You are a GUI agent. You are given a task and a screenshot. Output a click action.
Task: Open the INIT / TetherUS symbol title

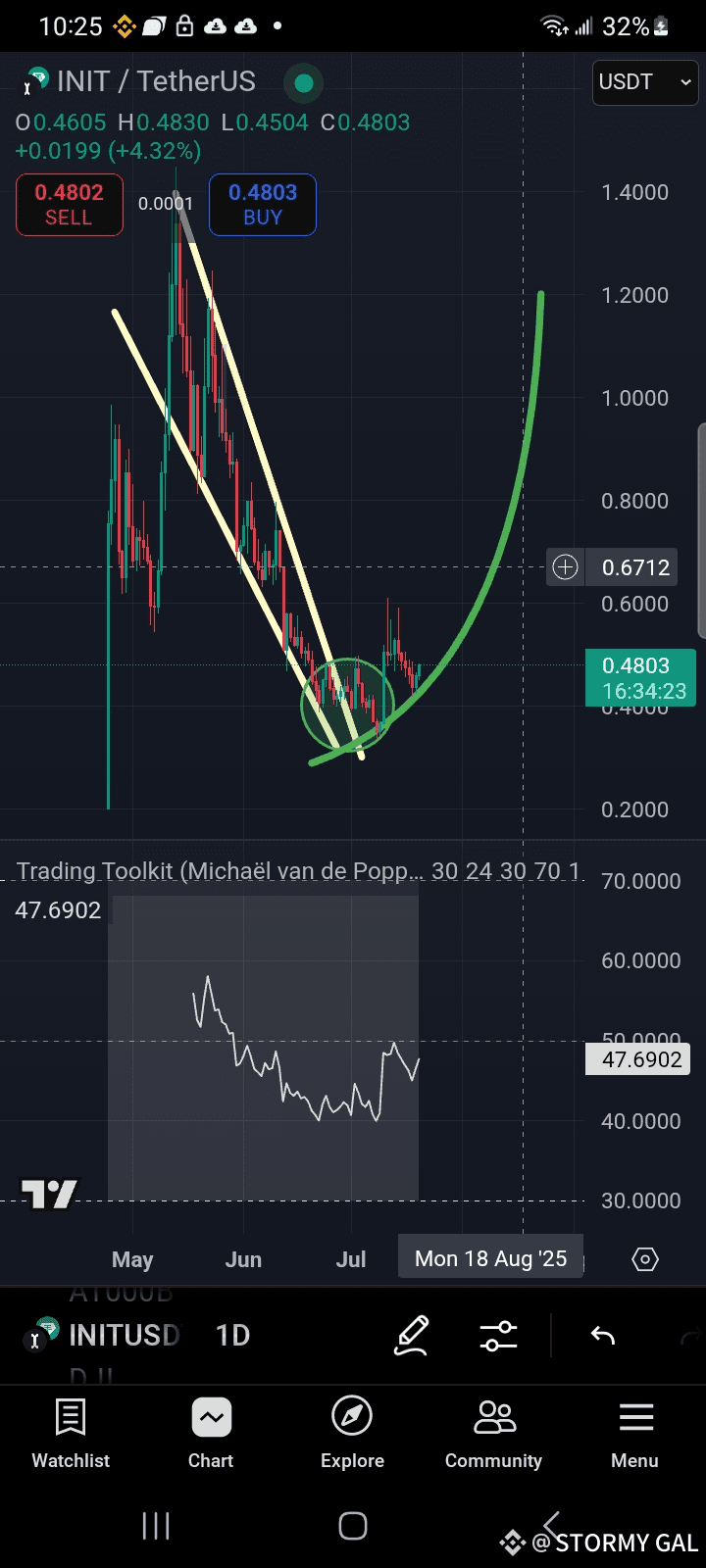tap(156, 81)
